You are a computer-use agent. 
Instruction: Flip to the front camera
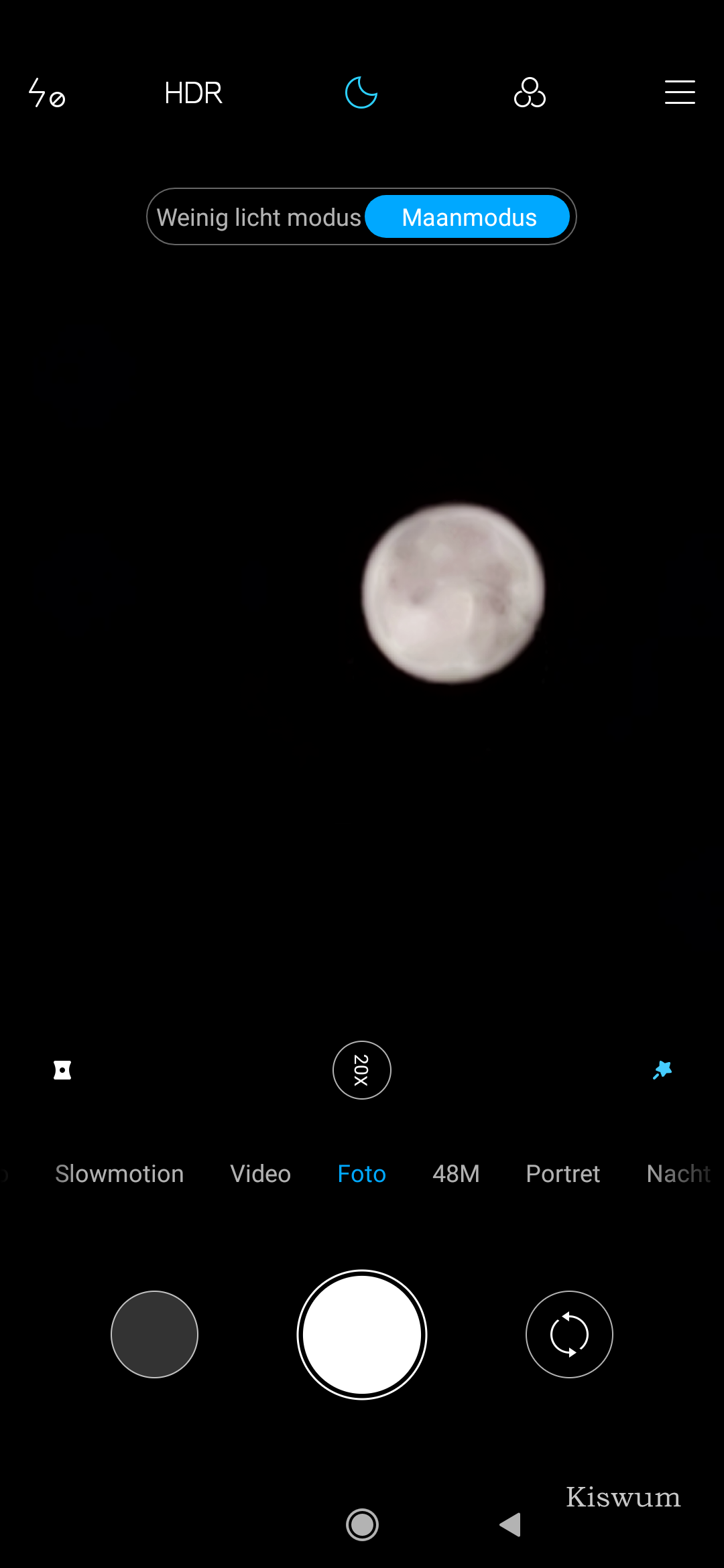(x=569, y=1334)
